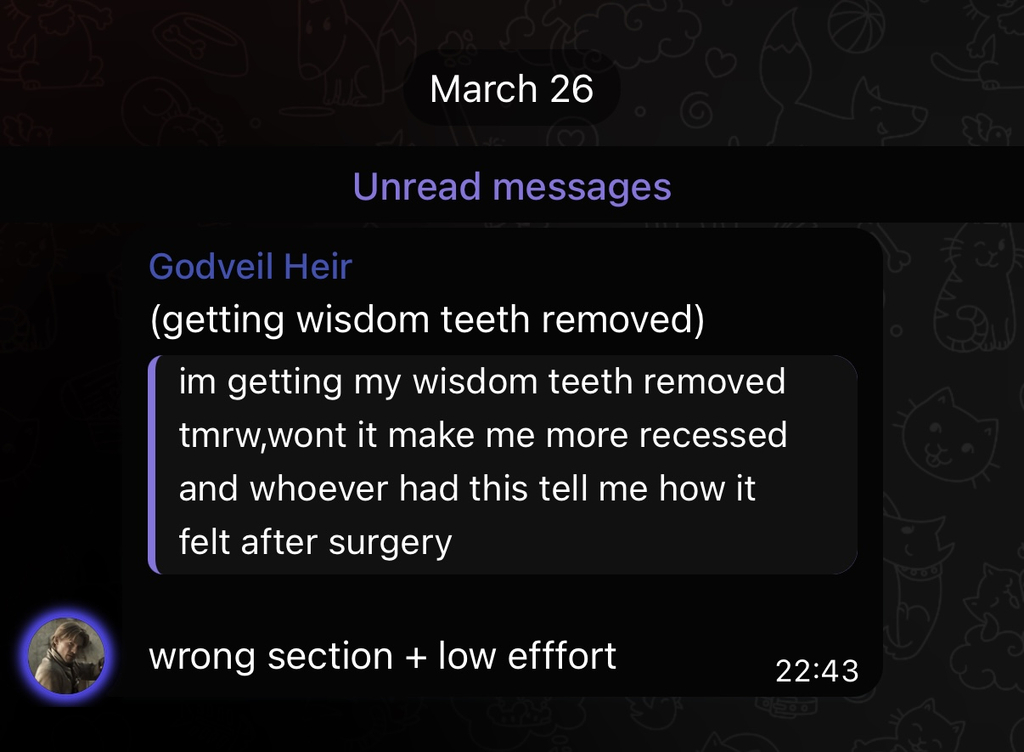Open Godveil Heir's profile avatar
The image size is (1024, 752).
tap(68, 656)
